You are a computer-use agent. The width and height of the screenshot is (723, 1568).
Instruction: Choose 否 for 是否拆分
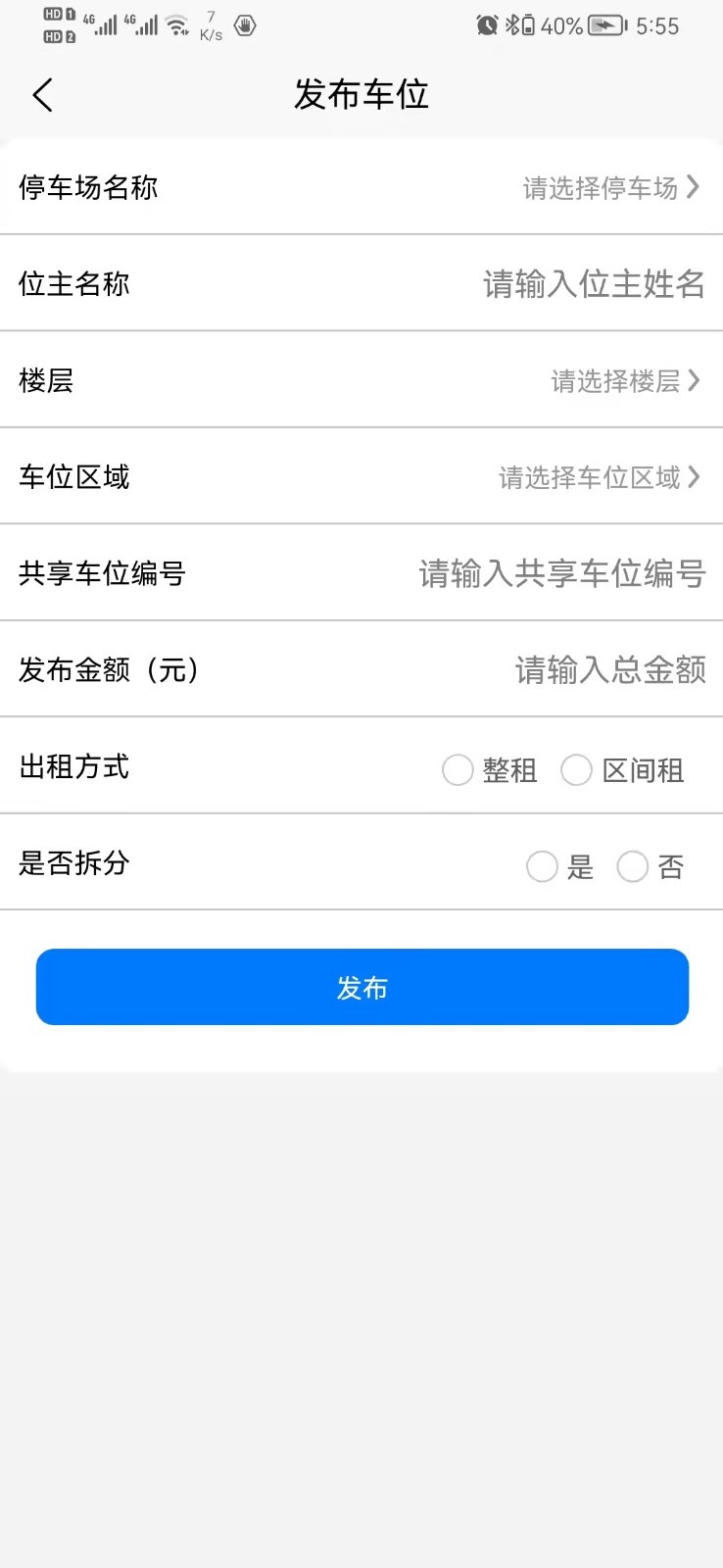(x=633, y=866)
